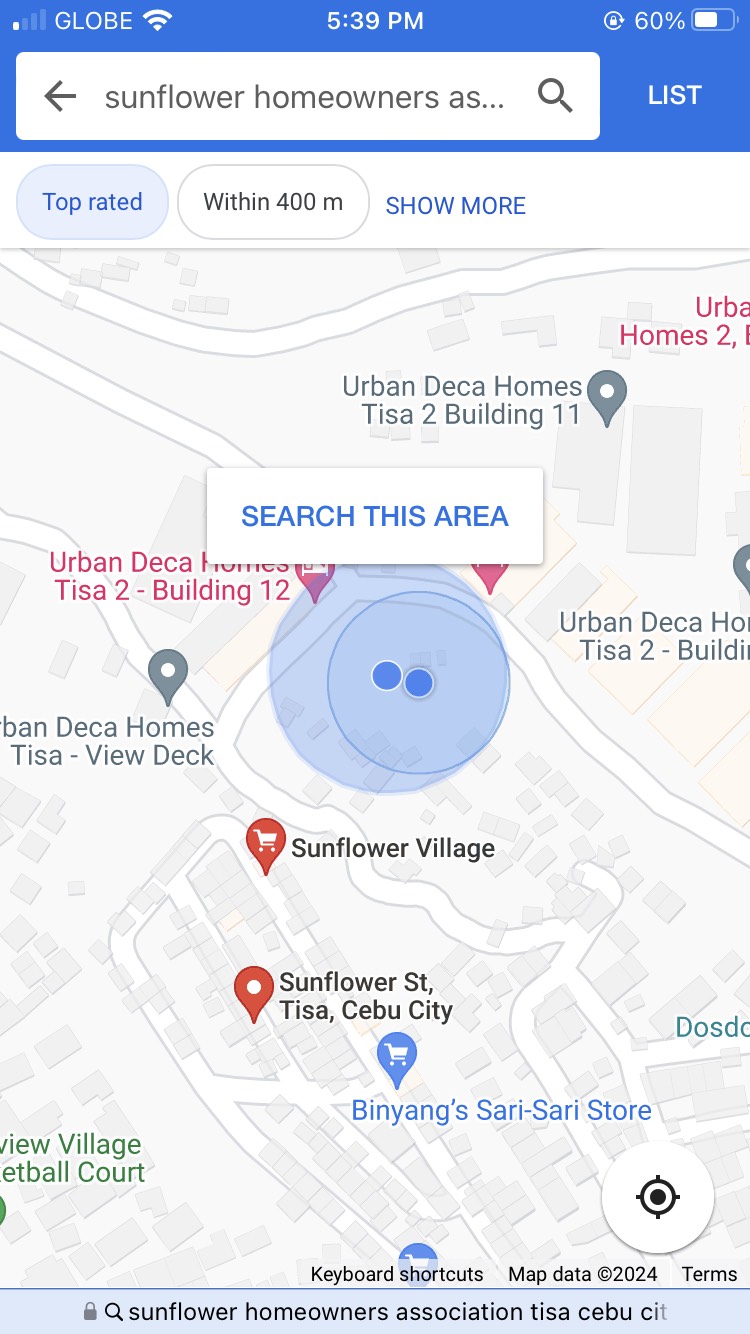
Task: Tap the browser address bar at bottom
Action: tap(375, 1311)
